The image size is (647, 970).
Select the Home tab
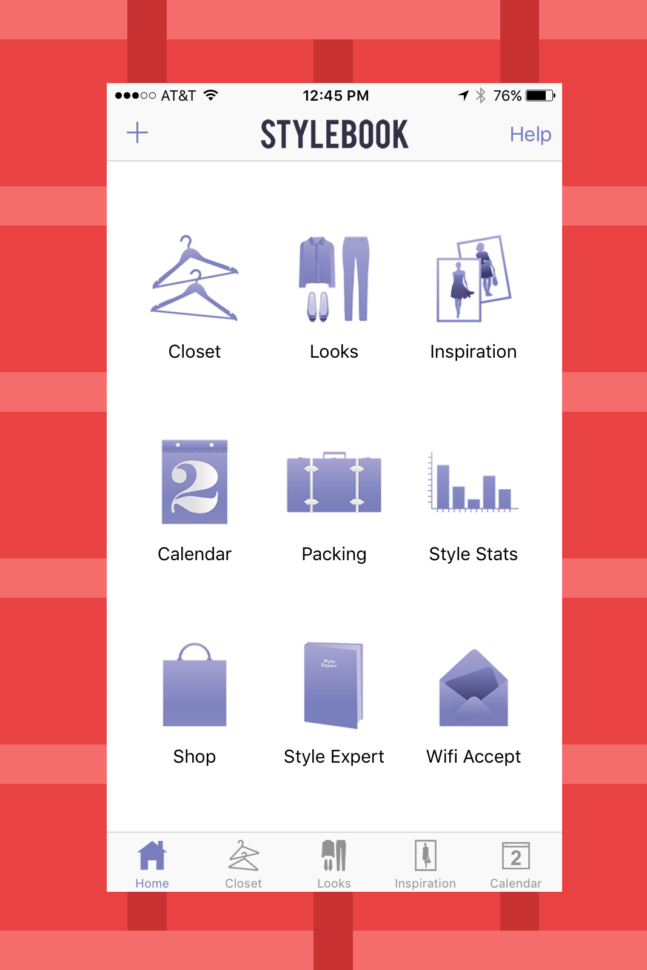[x=152, y=864]
